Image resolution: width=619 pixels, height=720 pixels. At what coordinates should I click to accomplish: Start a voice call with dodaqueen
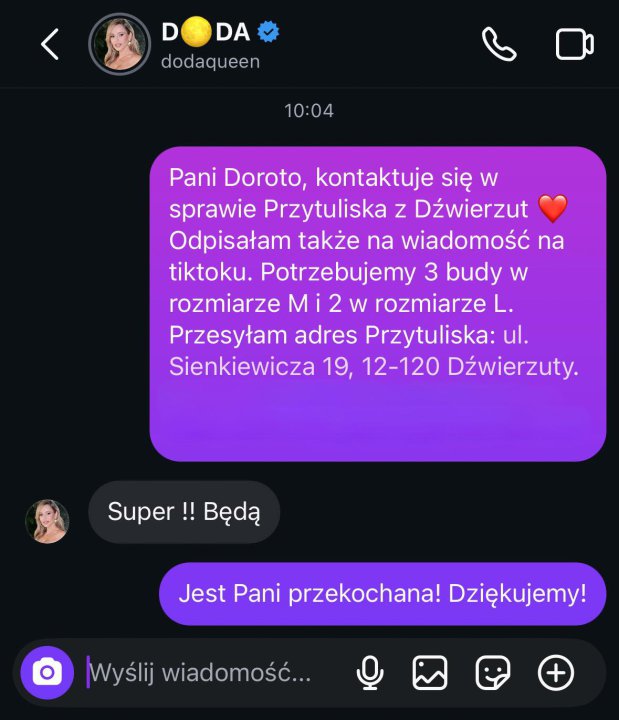pyautogui.click(x=497, y=44)
